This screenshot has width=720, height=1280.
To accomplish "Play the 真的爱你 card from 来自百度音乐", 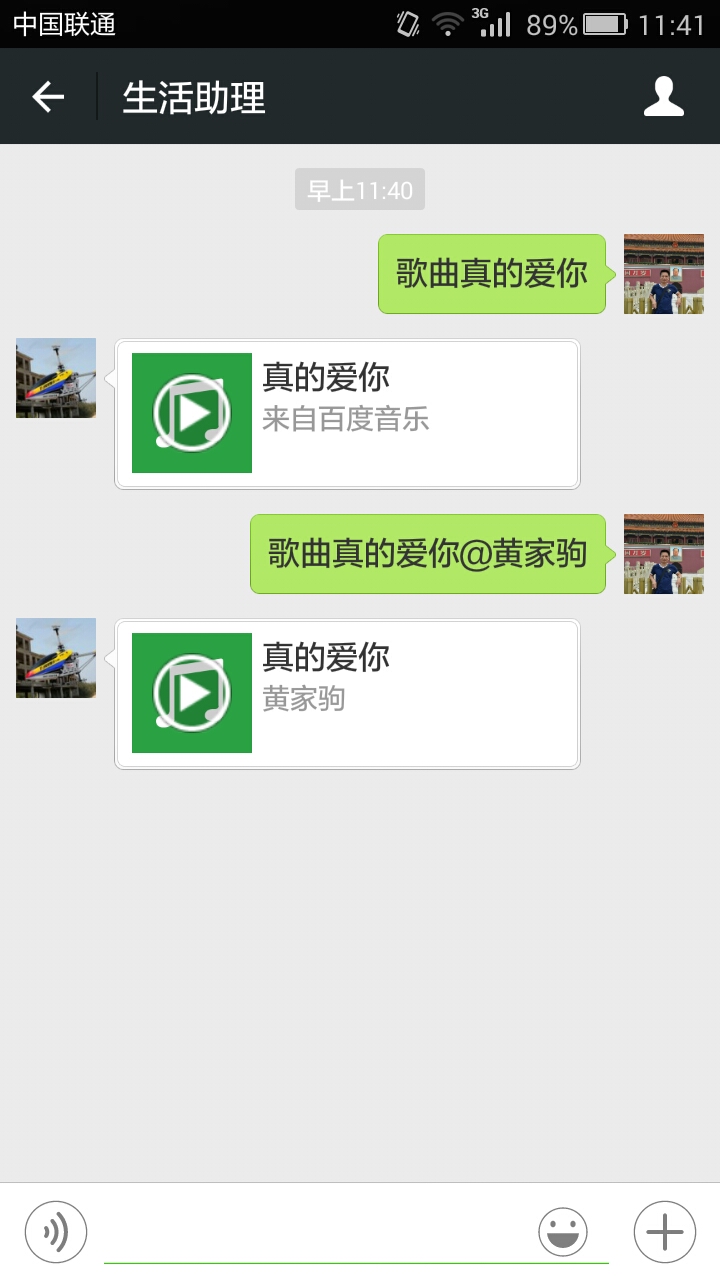I will (x=347, y=414).
